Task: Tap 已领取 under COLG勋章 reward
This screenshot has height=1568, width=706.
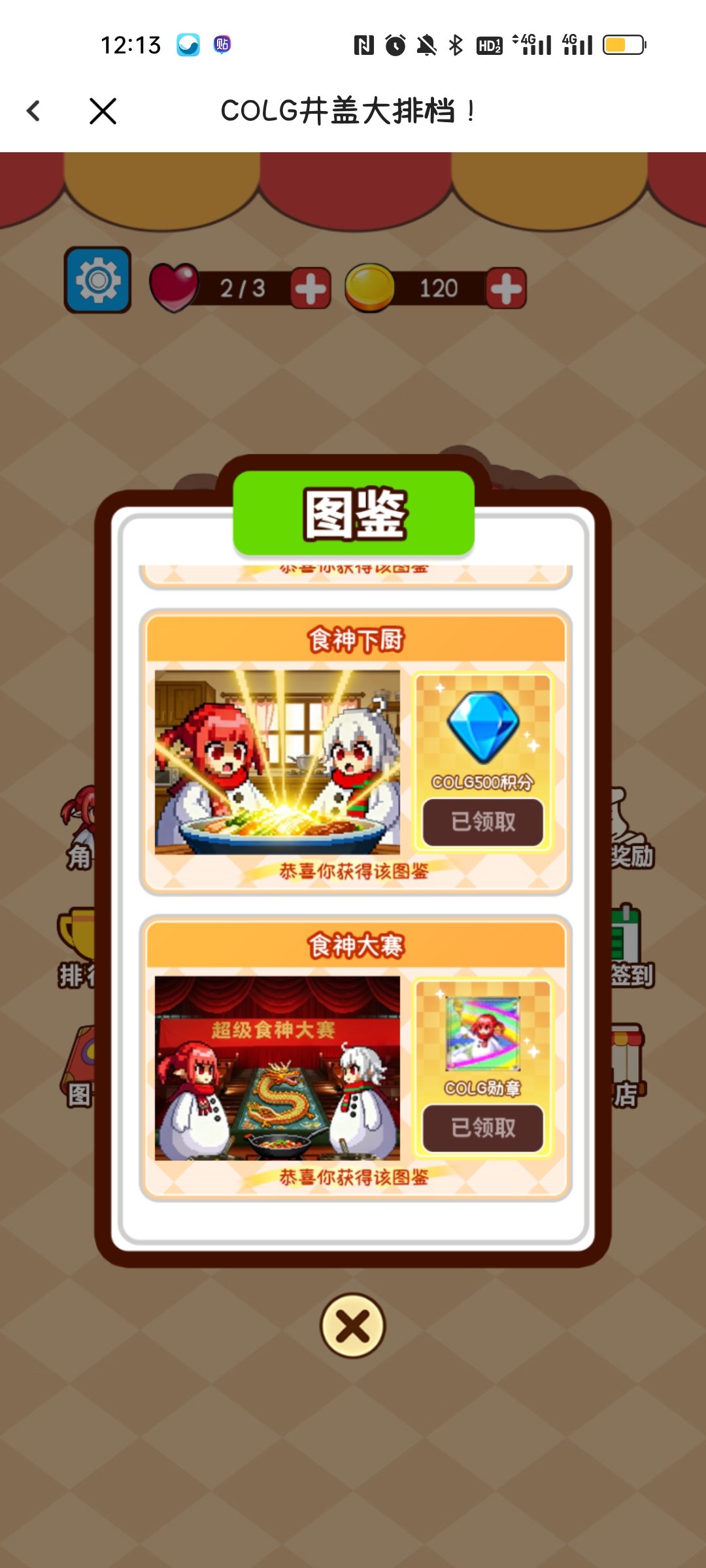Action: tap(483, 1128)
